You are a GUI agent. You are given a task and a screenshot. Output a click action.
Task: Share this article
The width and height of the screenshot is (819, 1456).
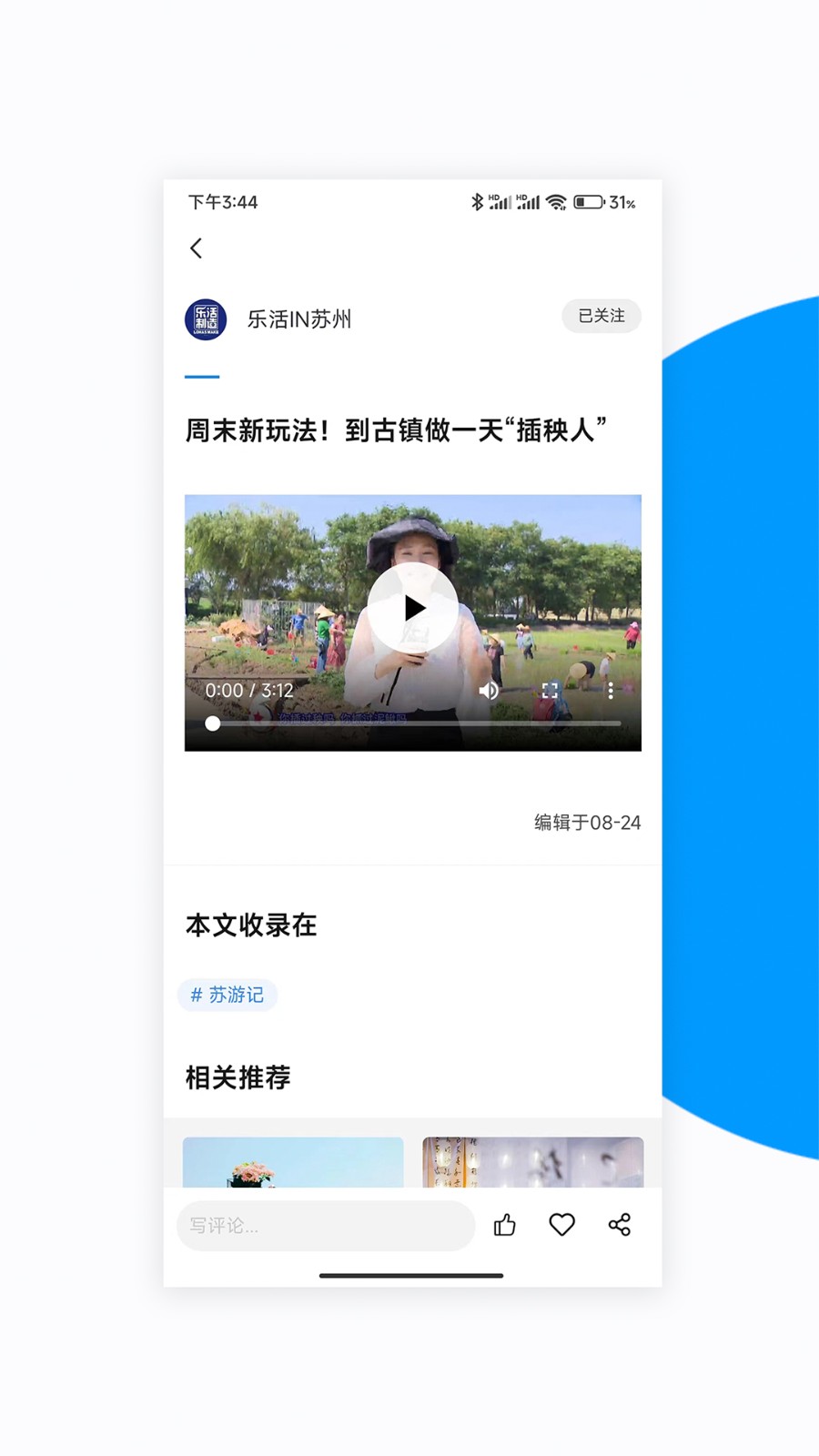click(620, 1225)
